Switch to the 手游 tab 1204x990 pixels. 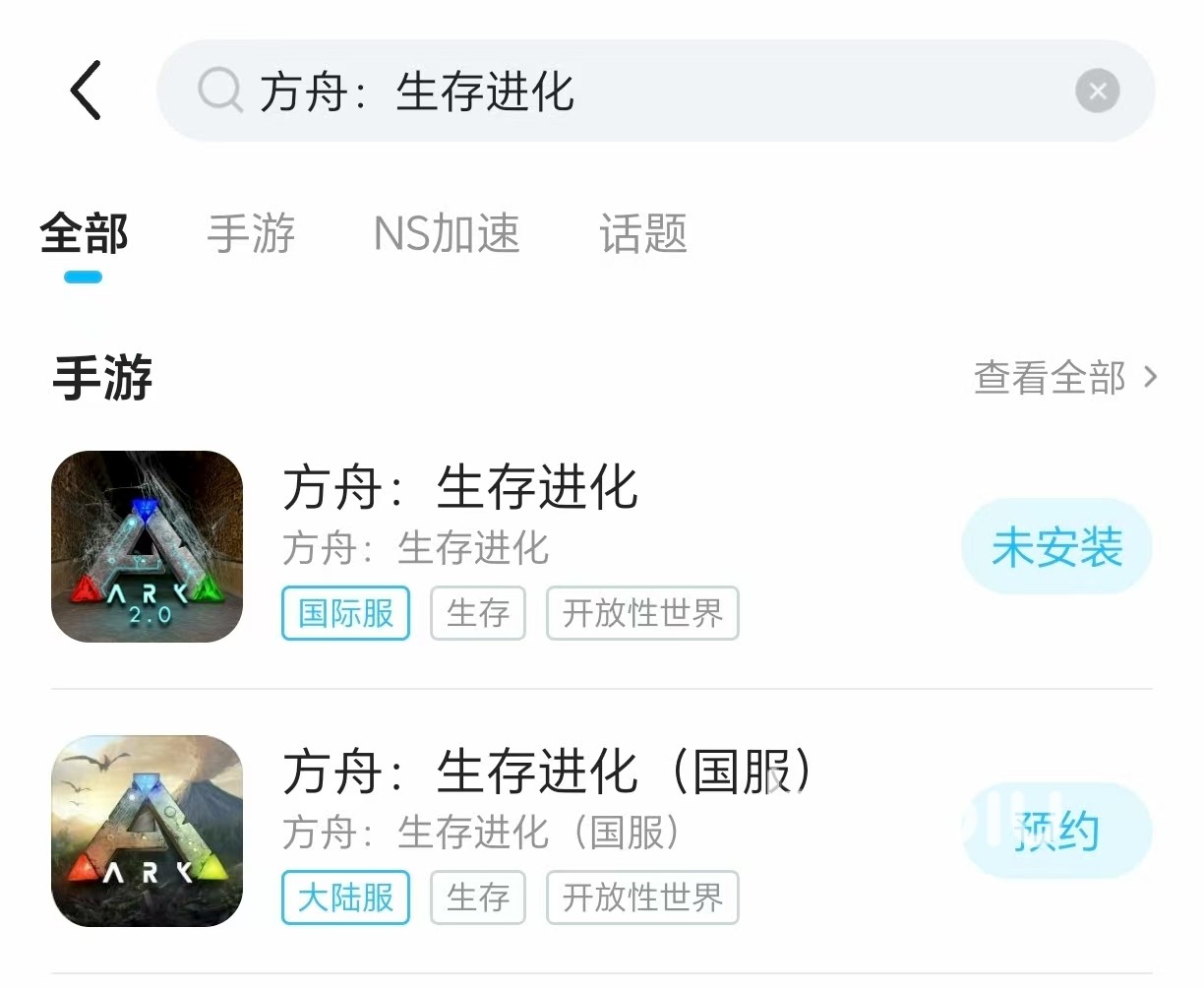(251, 234)
